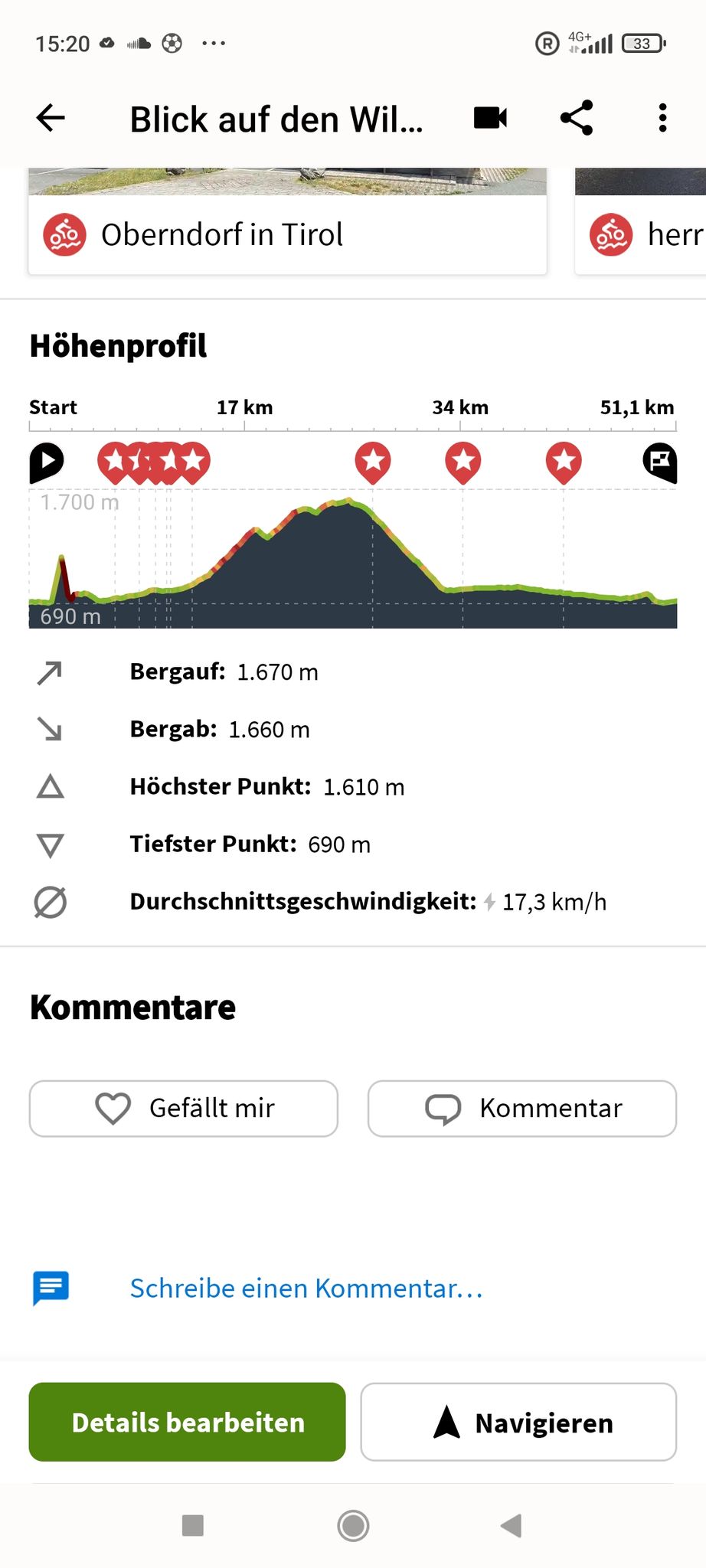Open the three-dot overflow menu

(x=662, y=118)
